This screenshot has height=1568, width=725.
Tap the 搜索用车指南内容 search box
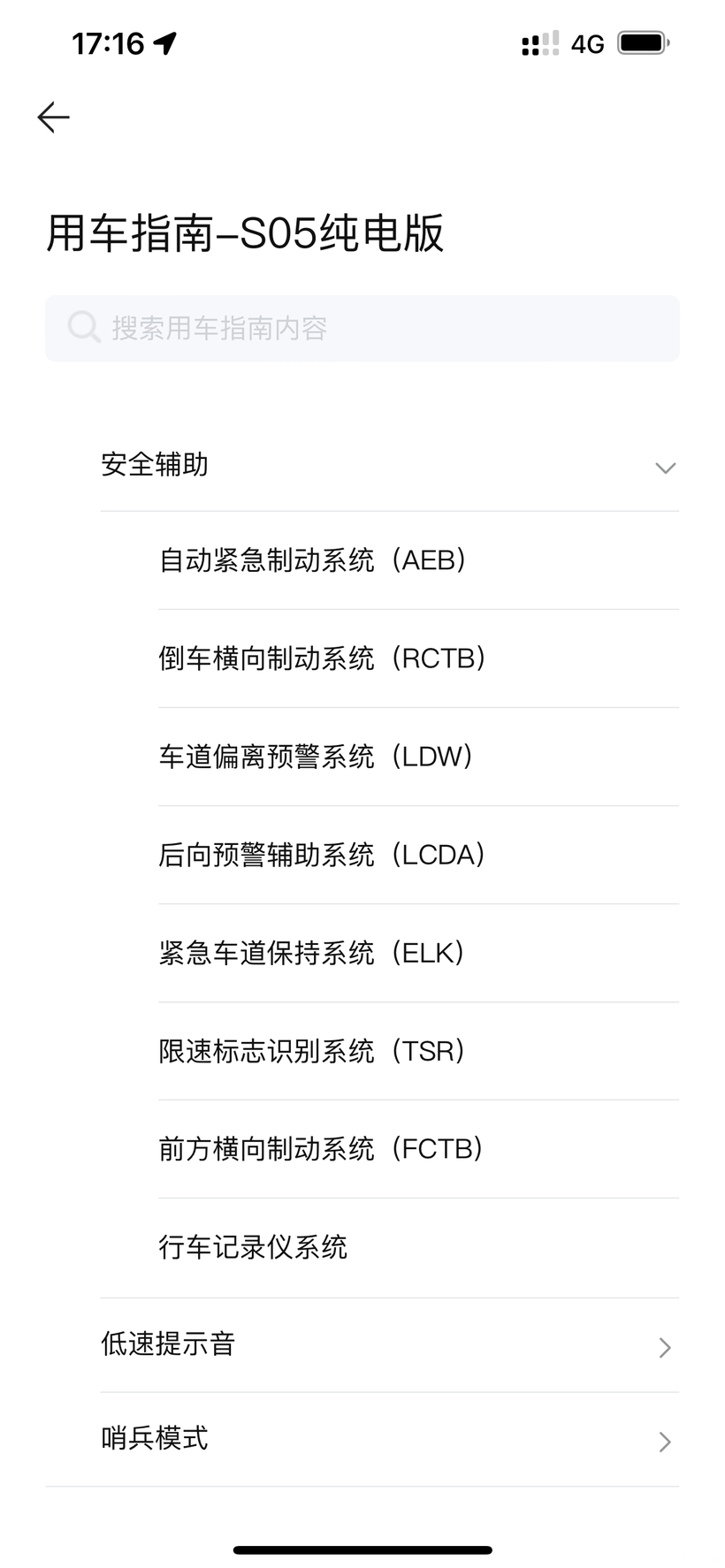[x=362, y=328]
